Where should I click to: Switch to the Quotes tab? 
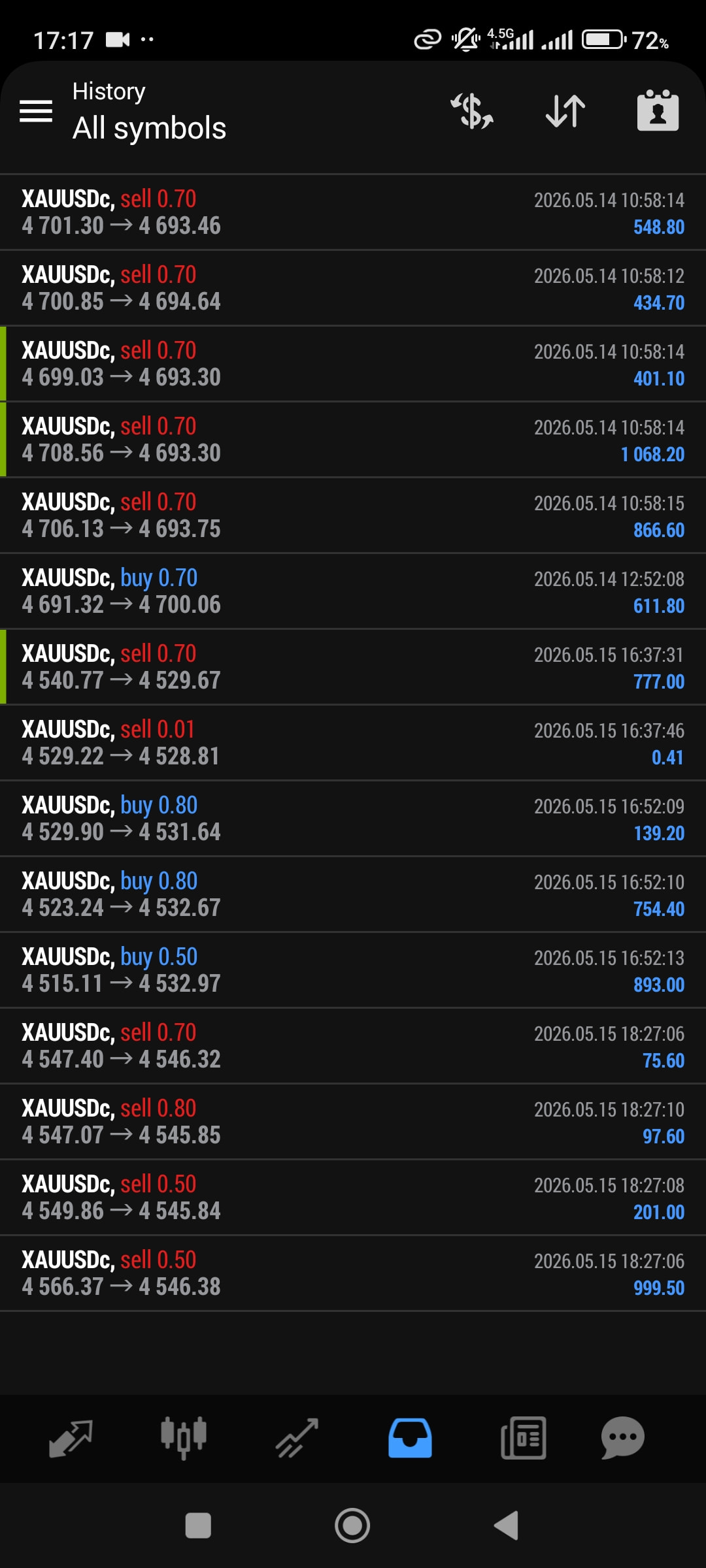click(71, 1439)
